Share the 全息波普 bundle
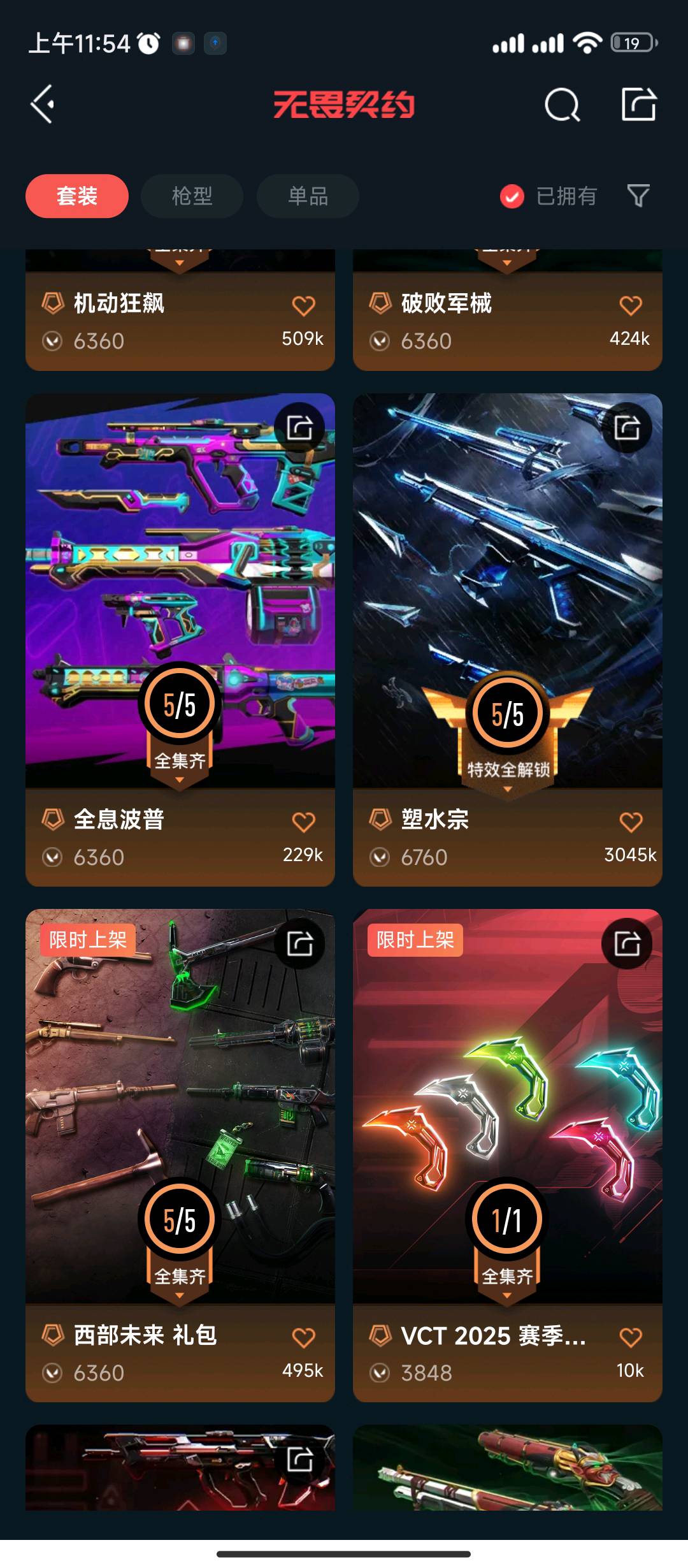Screen dimensions: 688x1568 point(299,428)
